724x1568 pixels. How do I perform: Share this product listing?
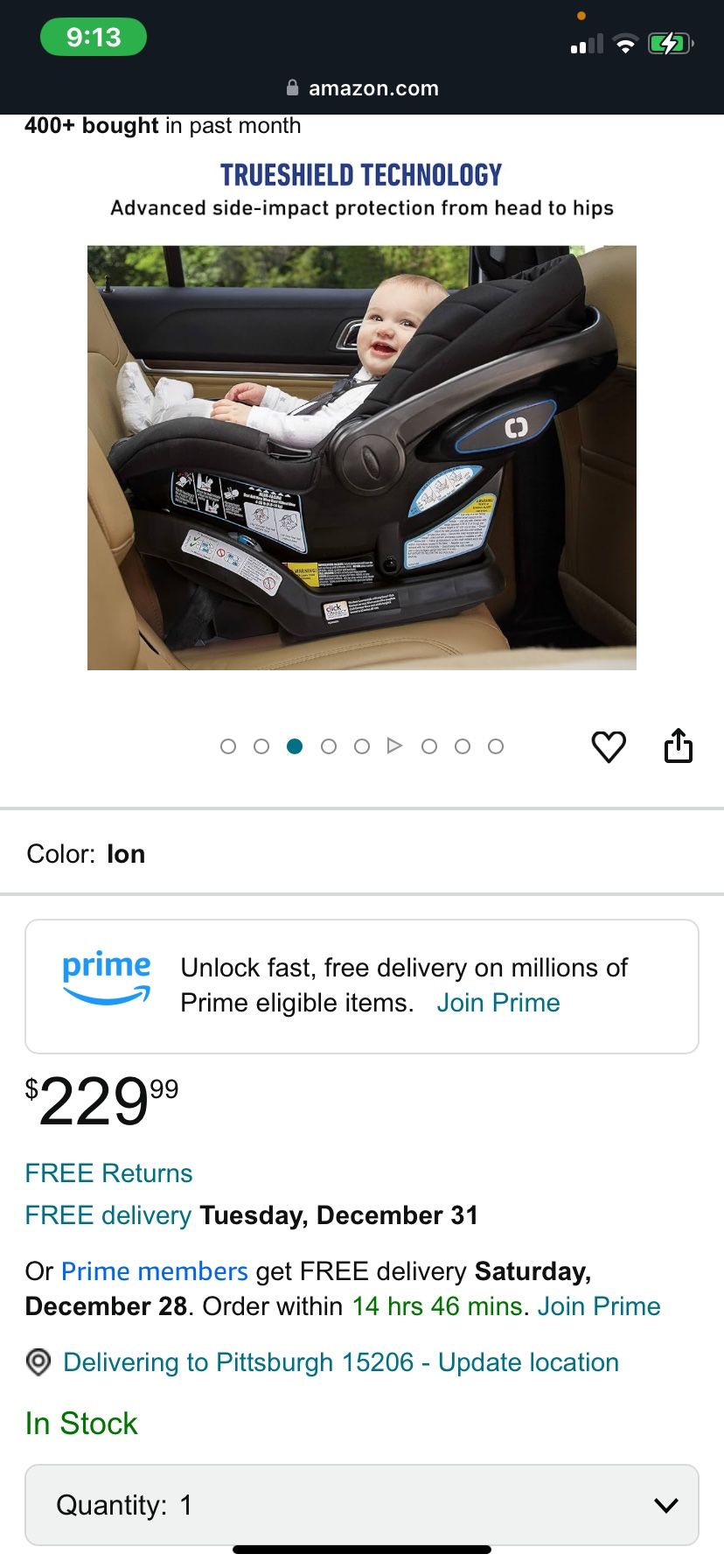pos(679,746)
